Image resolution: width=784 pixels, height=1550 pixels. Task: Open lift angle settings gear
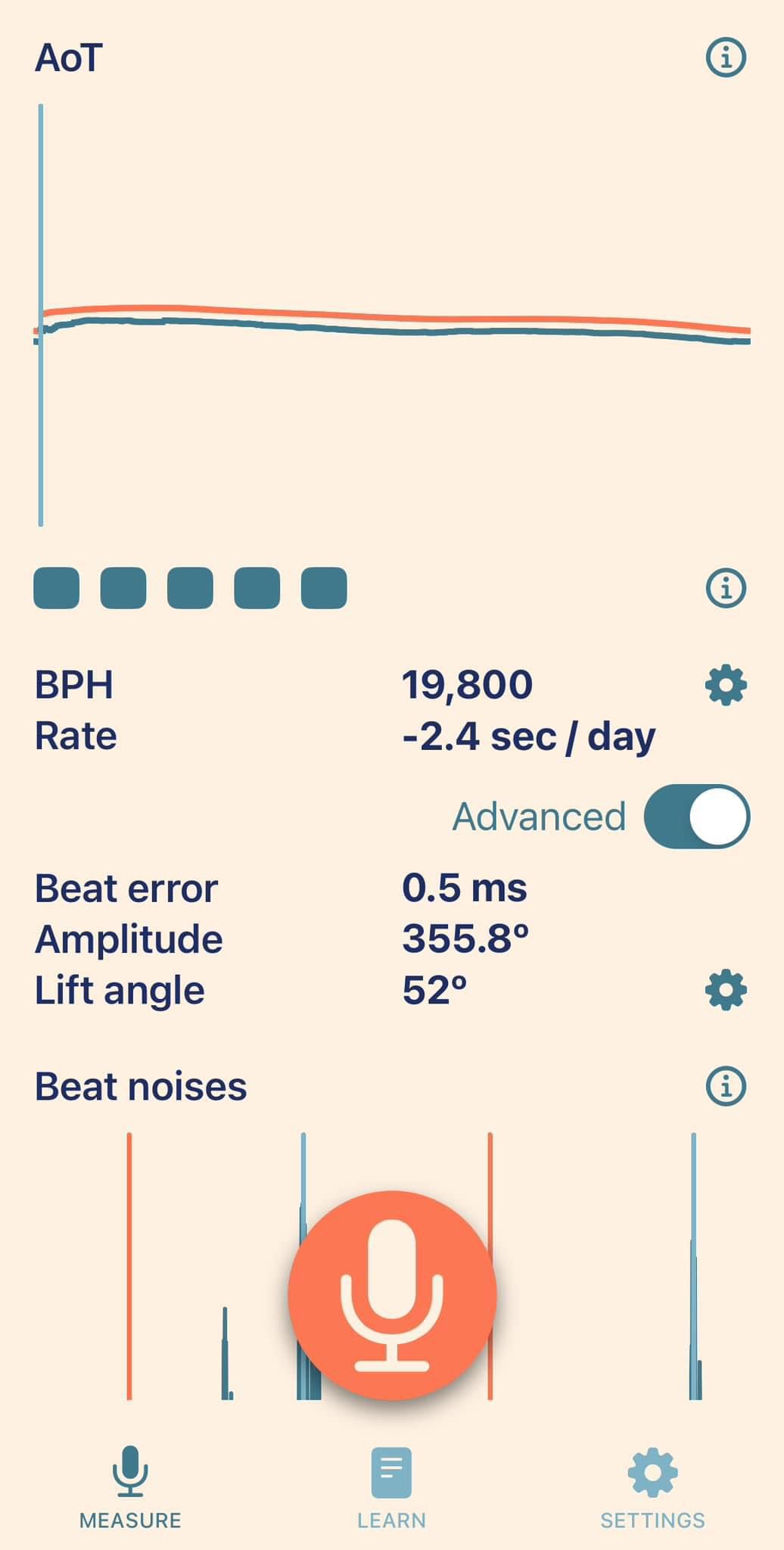click(726, 990)
